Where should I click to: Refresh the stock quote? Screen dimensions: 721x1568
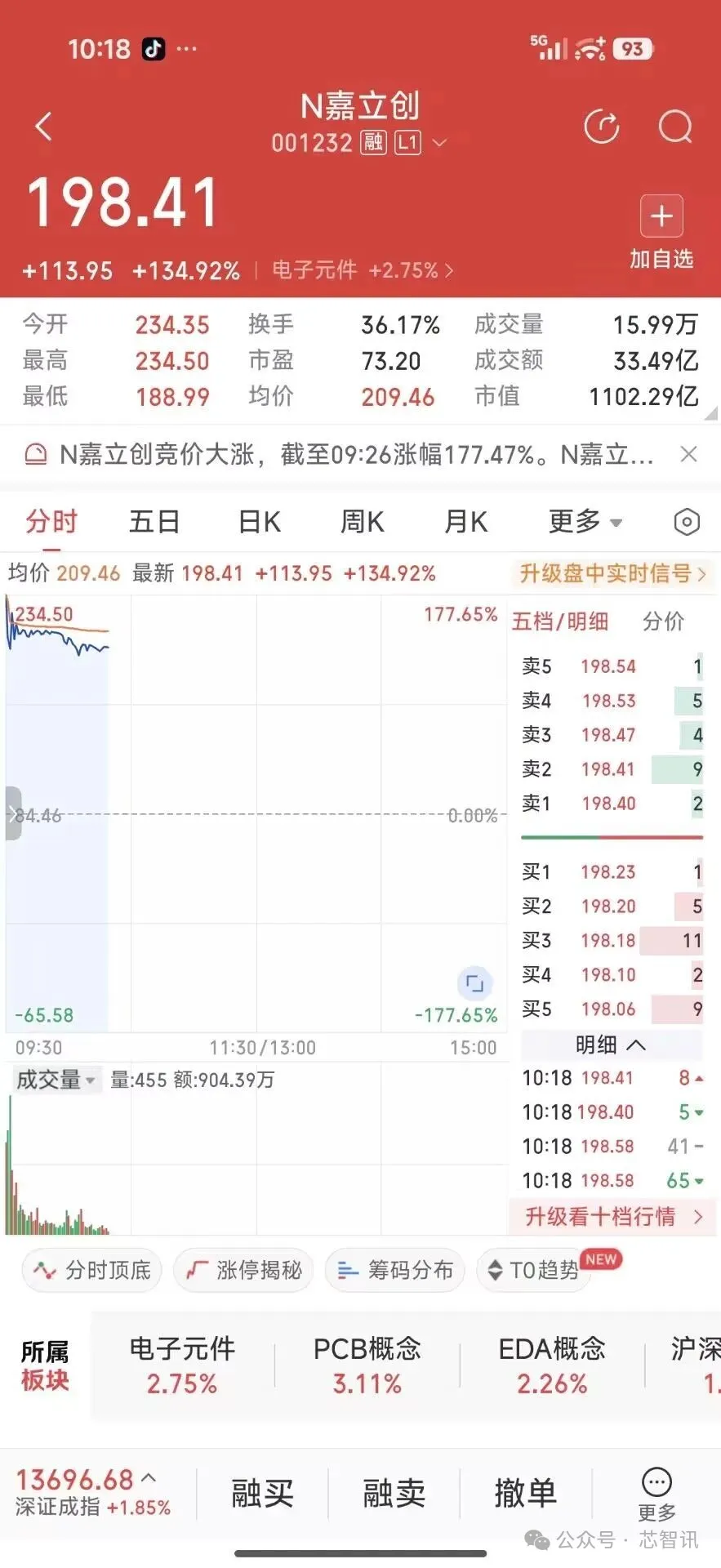tap(602, 127)
